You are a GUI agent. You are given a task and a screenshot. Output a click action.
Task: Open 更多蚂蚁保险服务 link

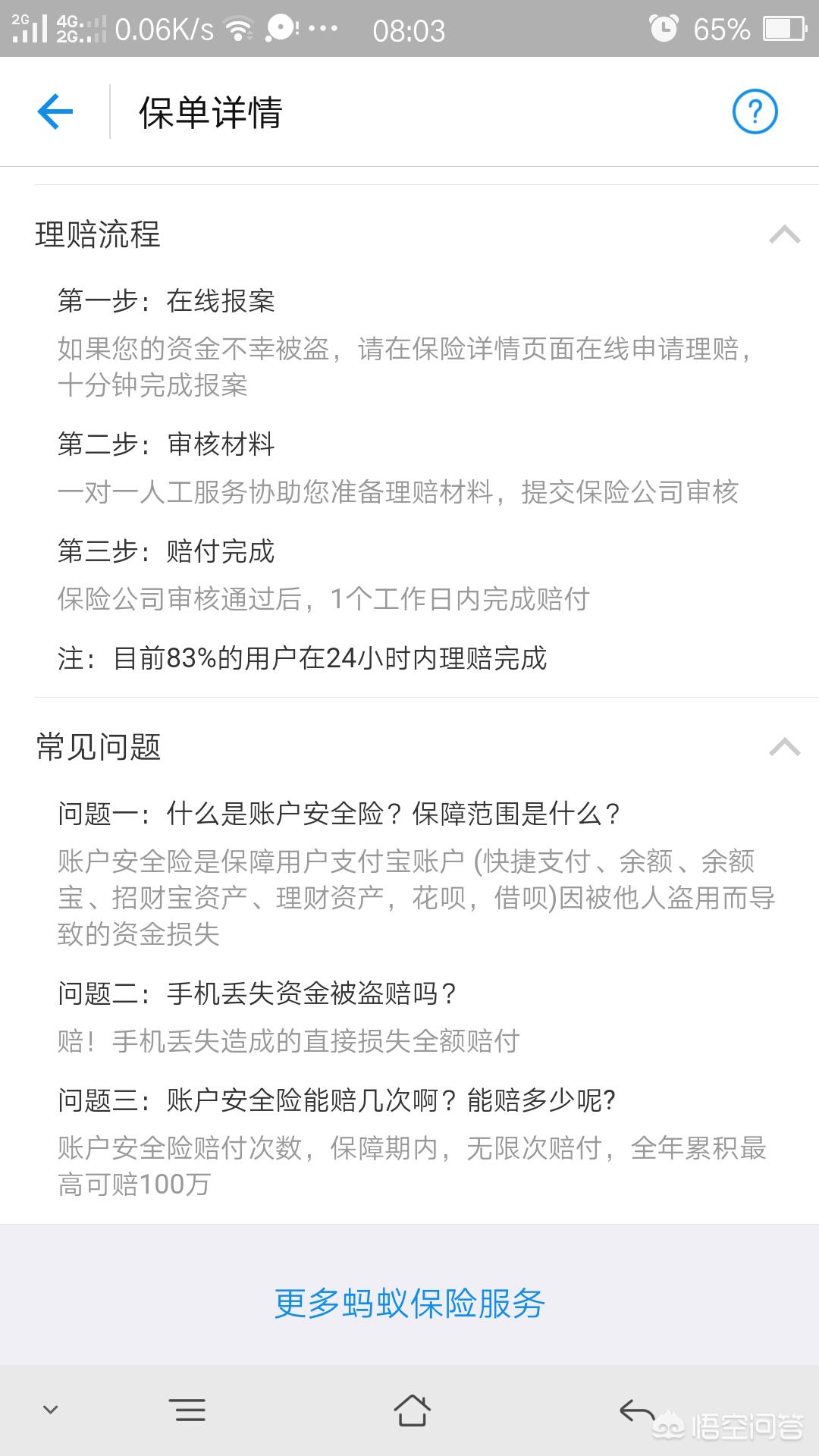[409, 1304]
